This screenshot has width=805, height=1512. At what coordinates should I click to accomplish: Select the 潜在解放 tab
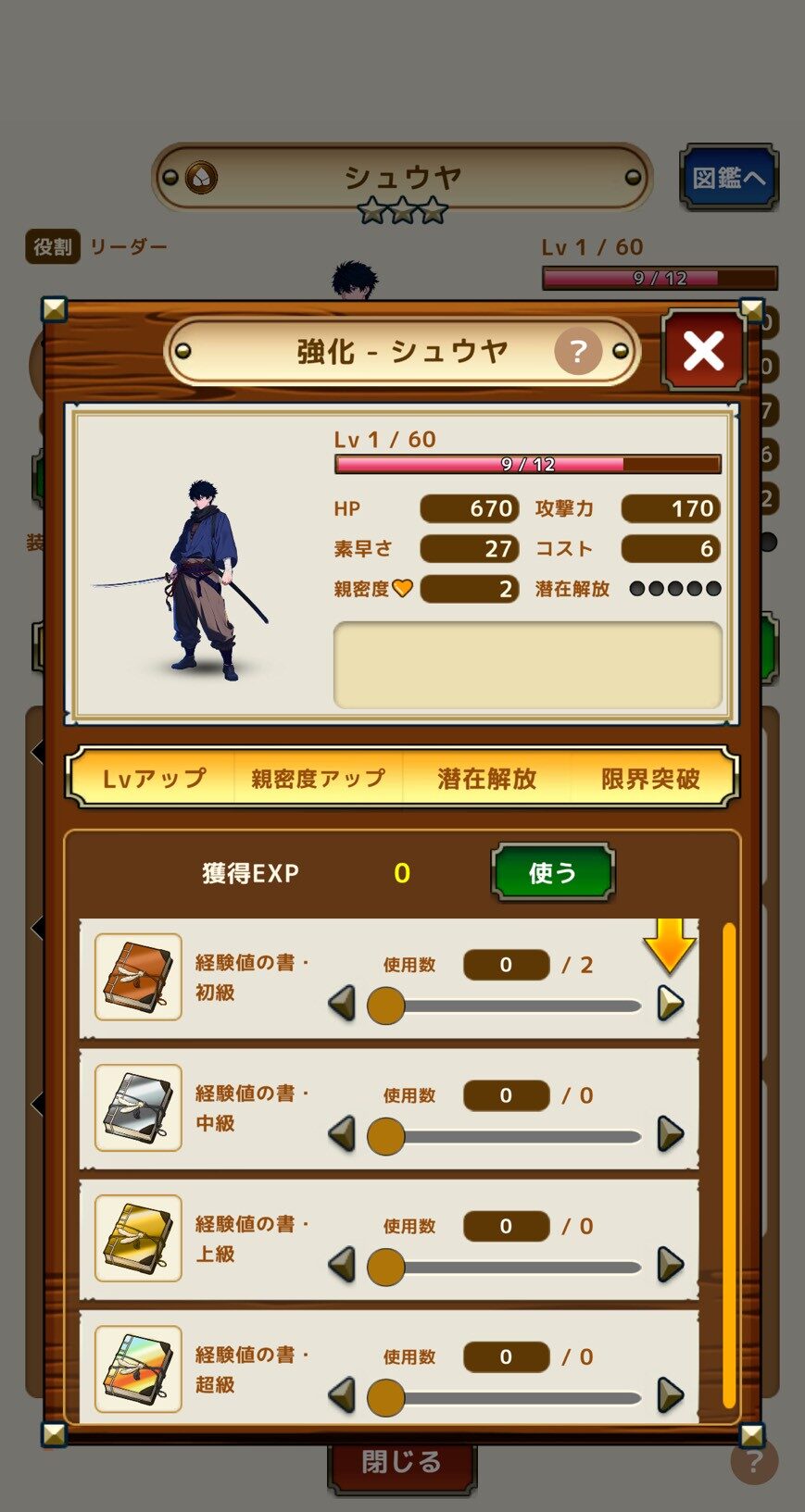[488, 779]
